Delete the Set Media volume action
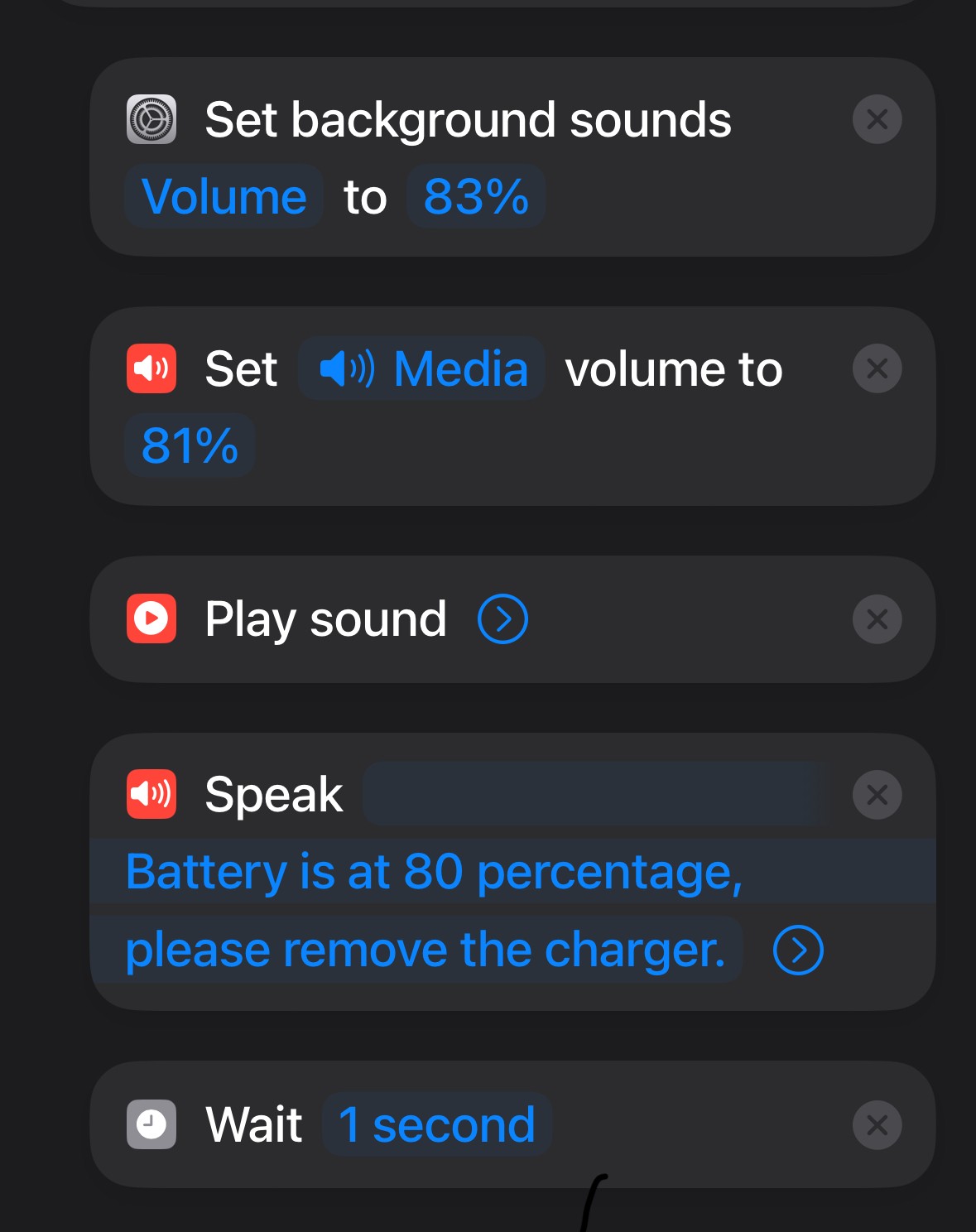 (877, 368)
